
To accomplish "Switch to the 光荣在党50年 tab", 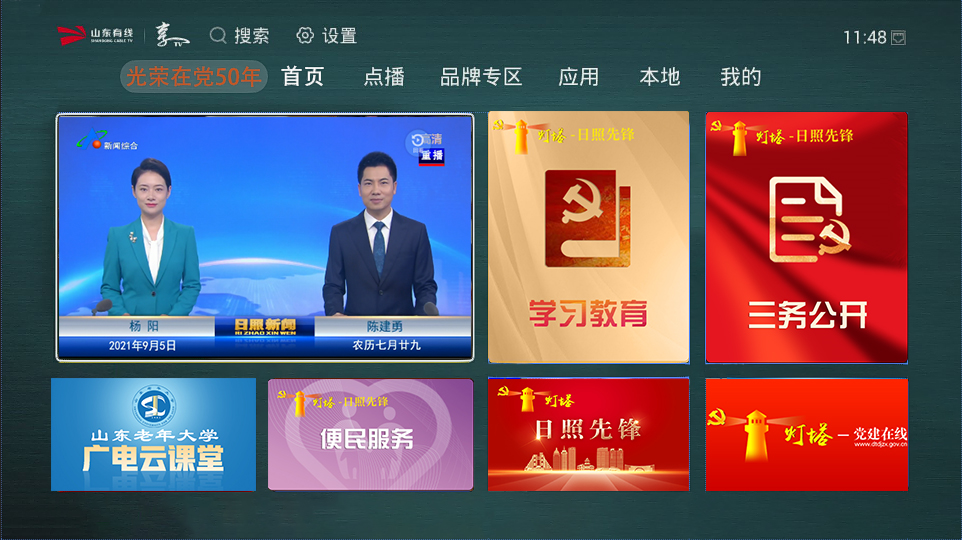I will [x=194, y=77].
